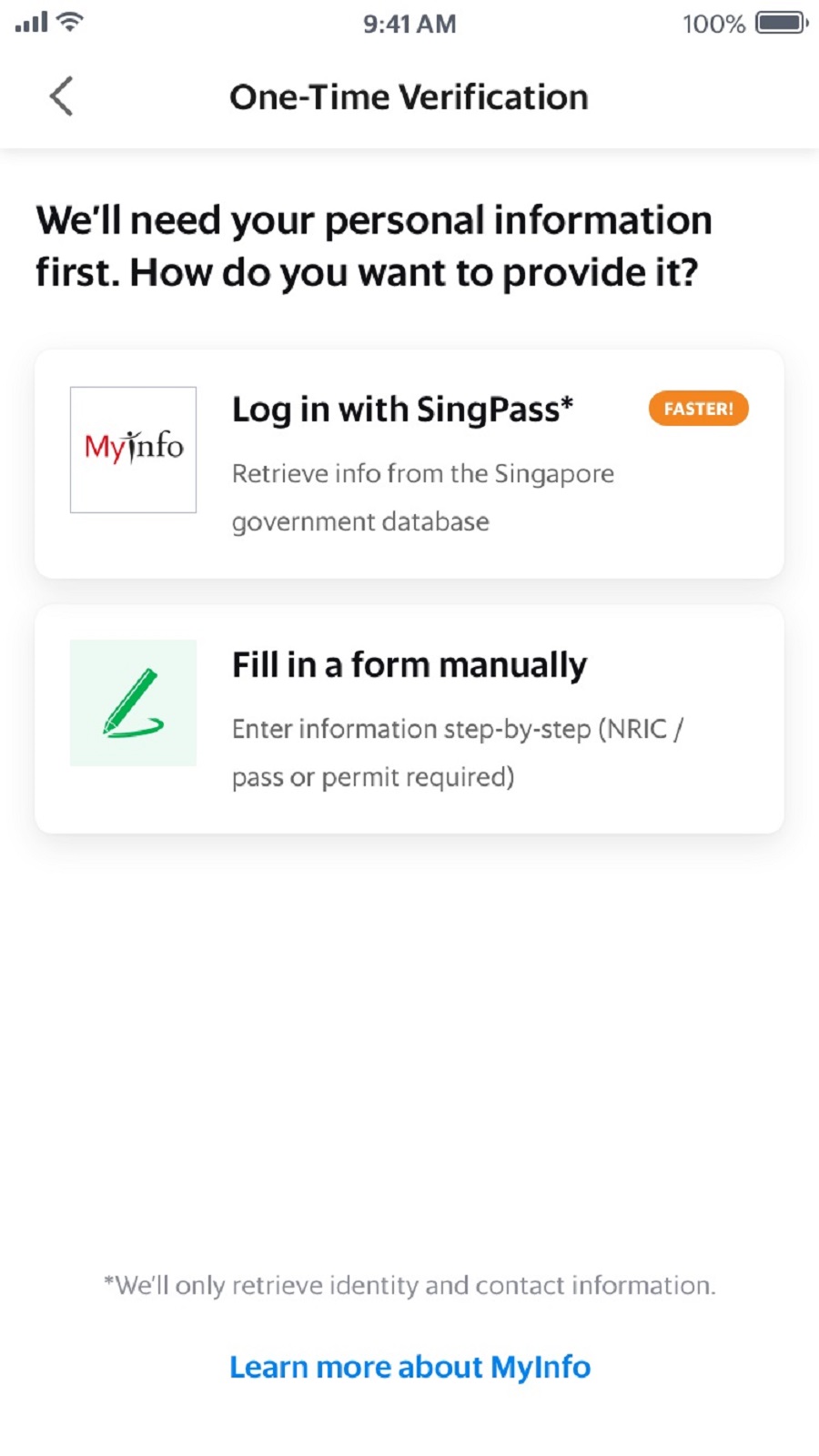Go back from One-Time Verification
This screenshot has height=1456, width=819.
click(61, 96)
